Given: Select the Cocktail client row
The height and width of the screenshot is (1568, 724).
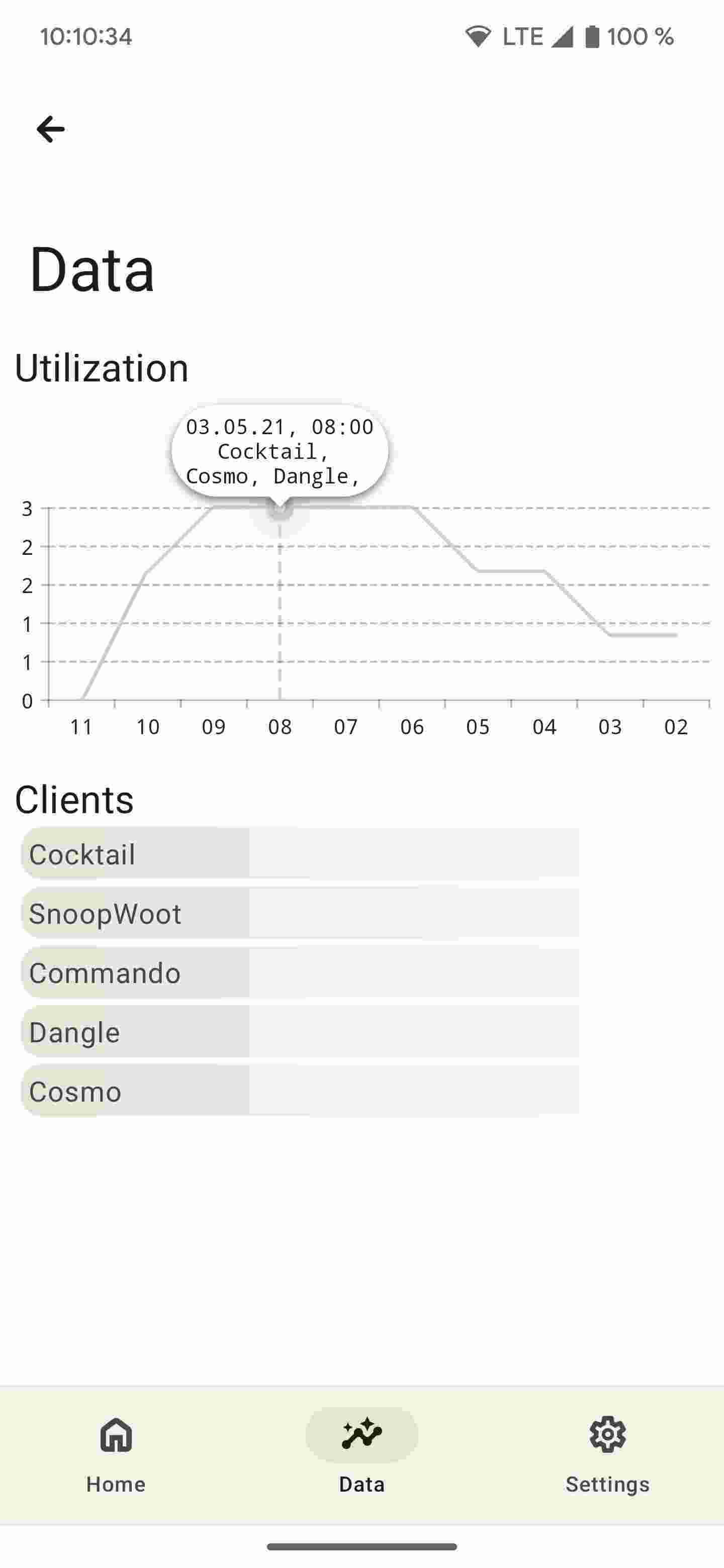Looking at the screenshot, I should click(299, 853).
